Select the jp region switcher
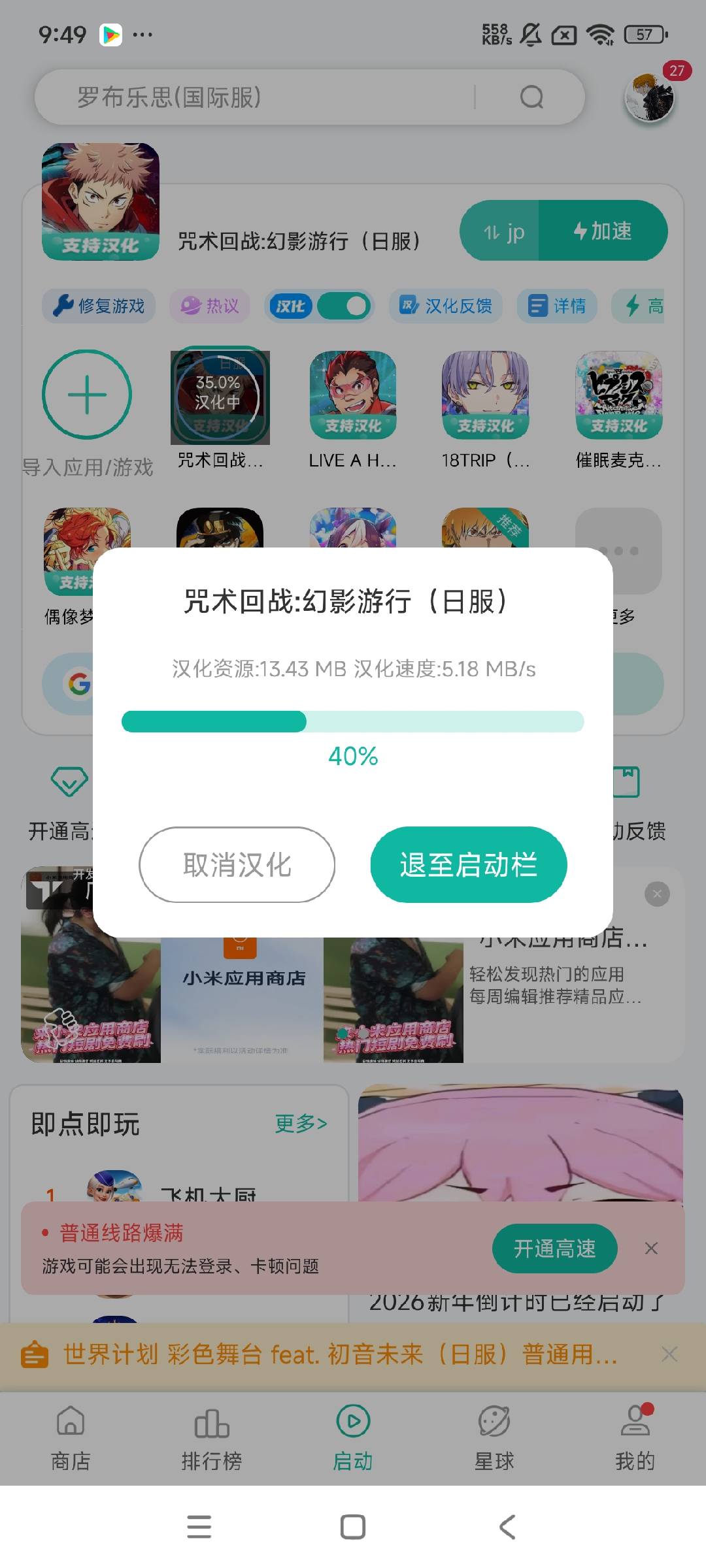The height and width of the screenshot is (1568, 706). [502, 231]
